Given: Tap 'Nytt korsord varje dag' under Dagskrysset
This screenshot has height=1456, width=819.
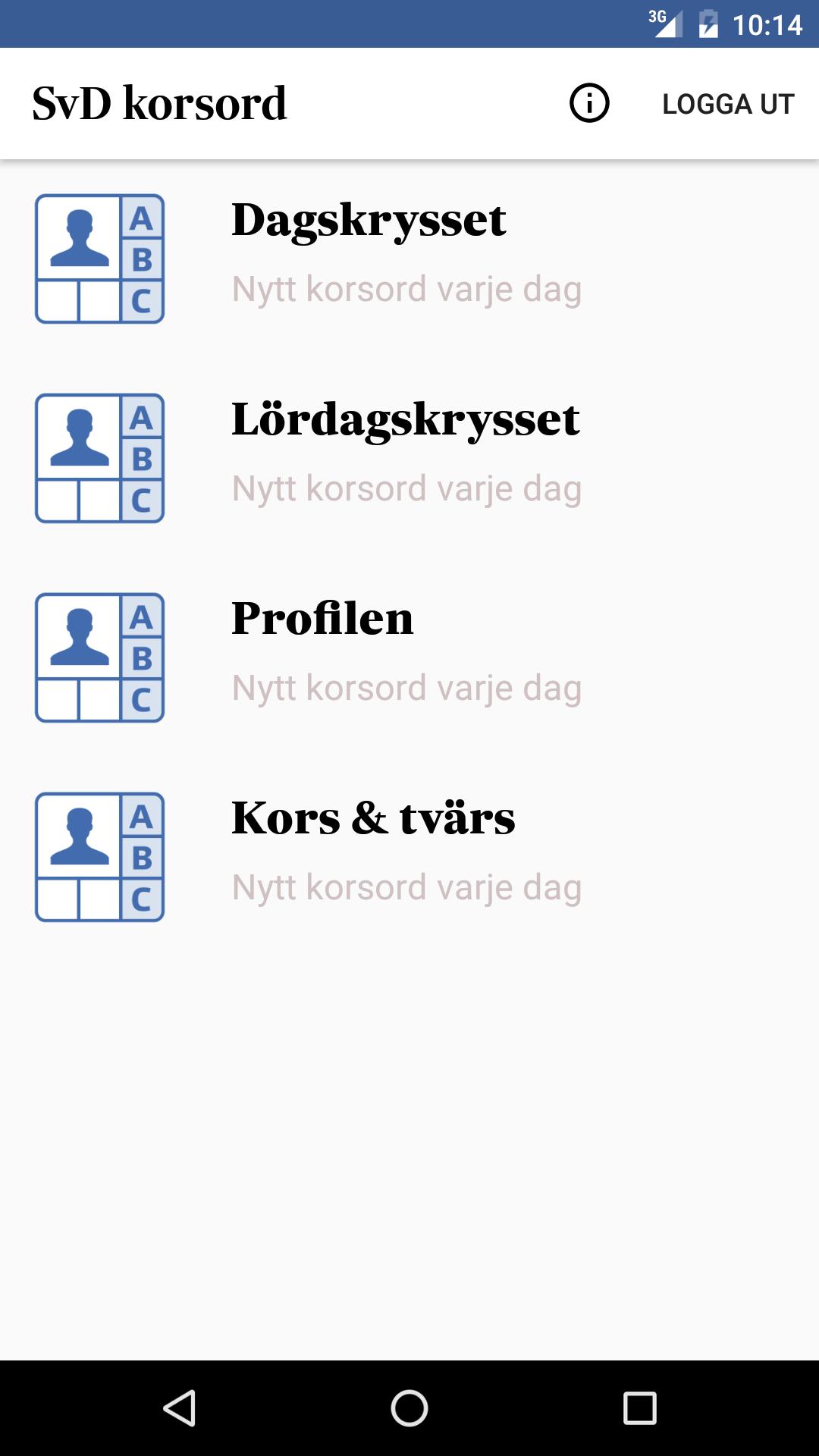Looking at the screenshot, I should [407, 289].
